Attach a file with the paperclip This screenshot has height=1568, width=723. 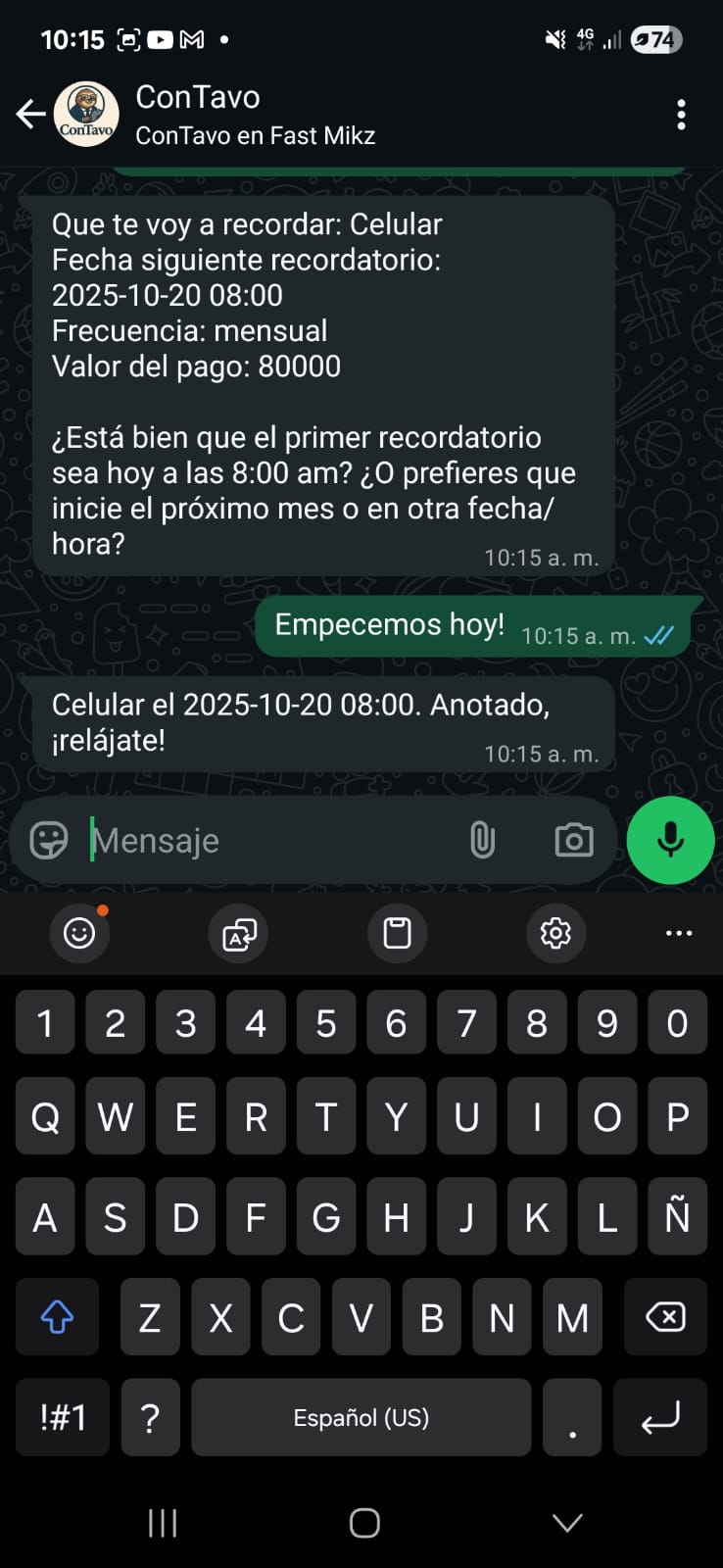coord(481,840)
